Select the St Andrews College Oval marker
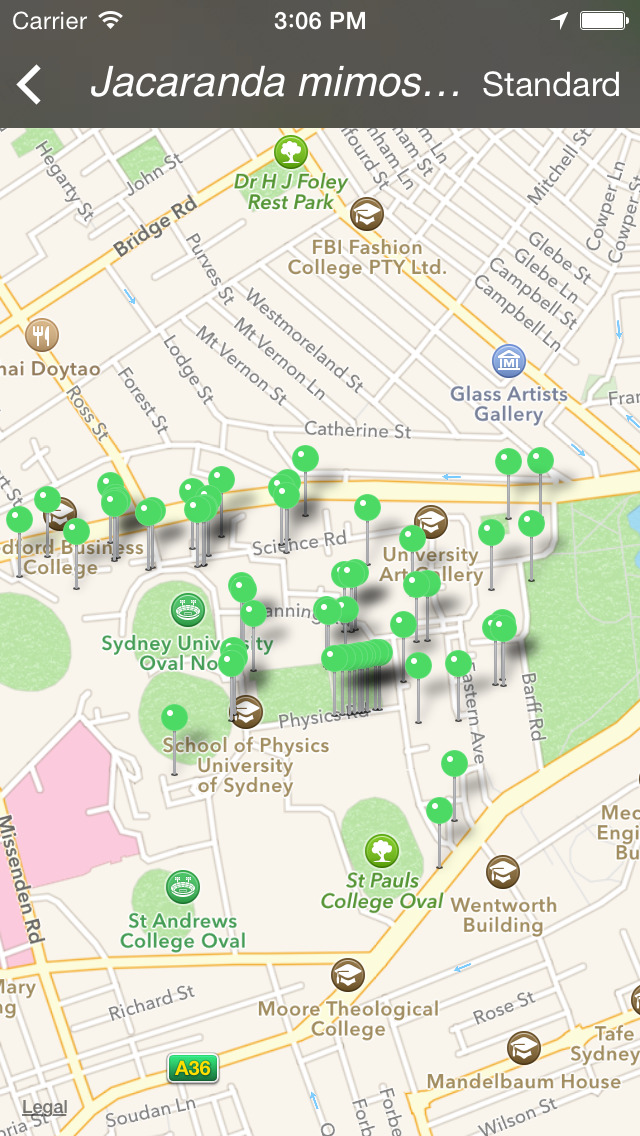The image size is (640, 1136). 183,887
